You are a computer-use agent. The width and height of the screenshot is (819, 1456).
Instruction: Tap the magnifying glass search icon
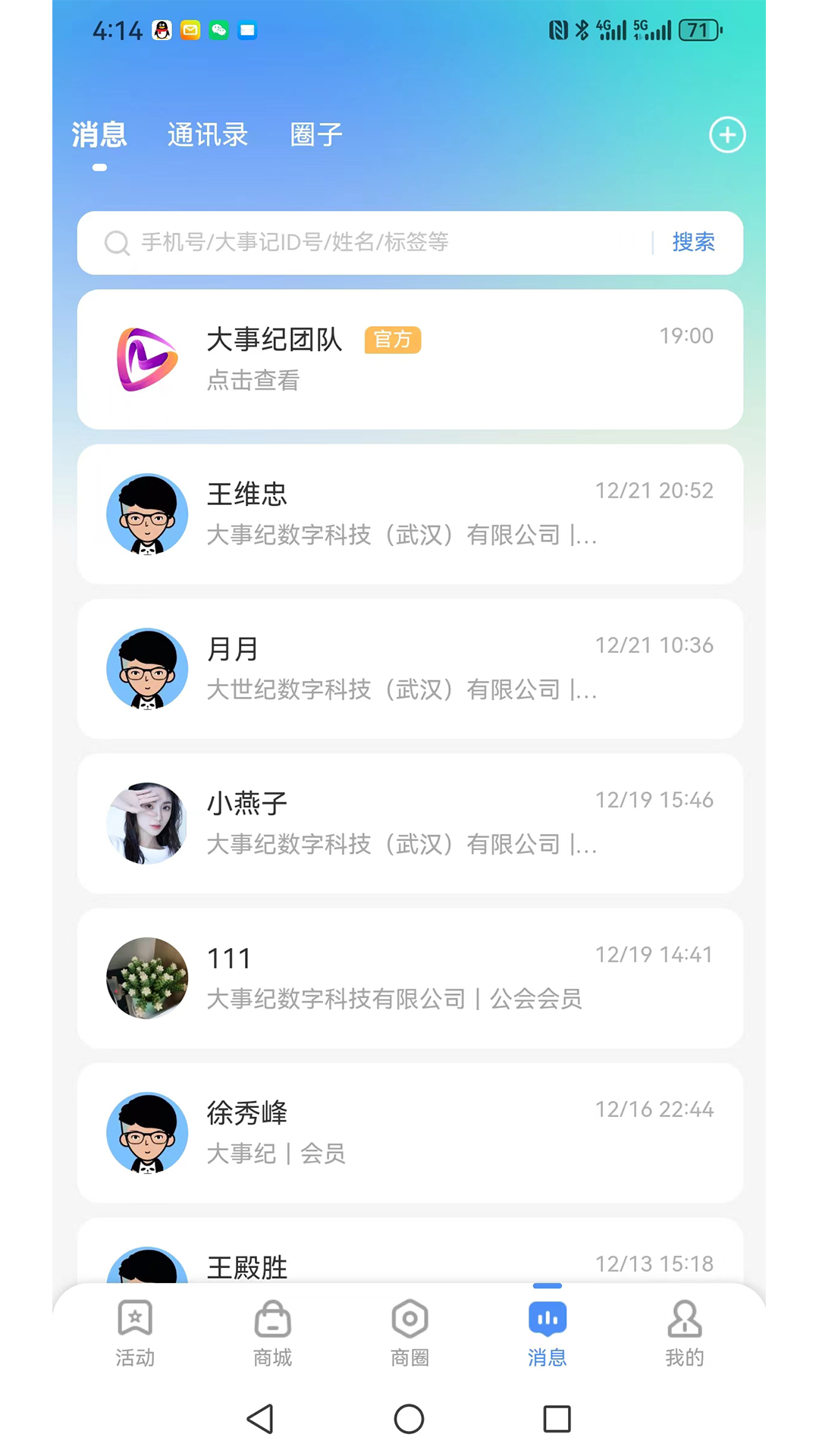pyautogui.click(x=117, y=243)
